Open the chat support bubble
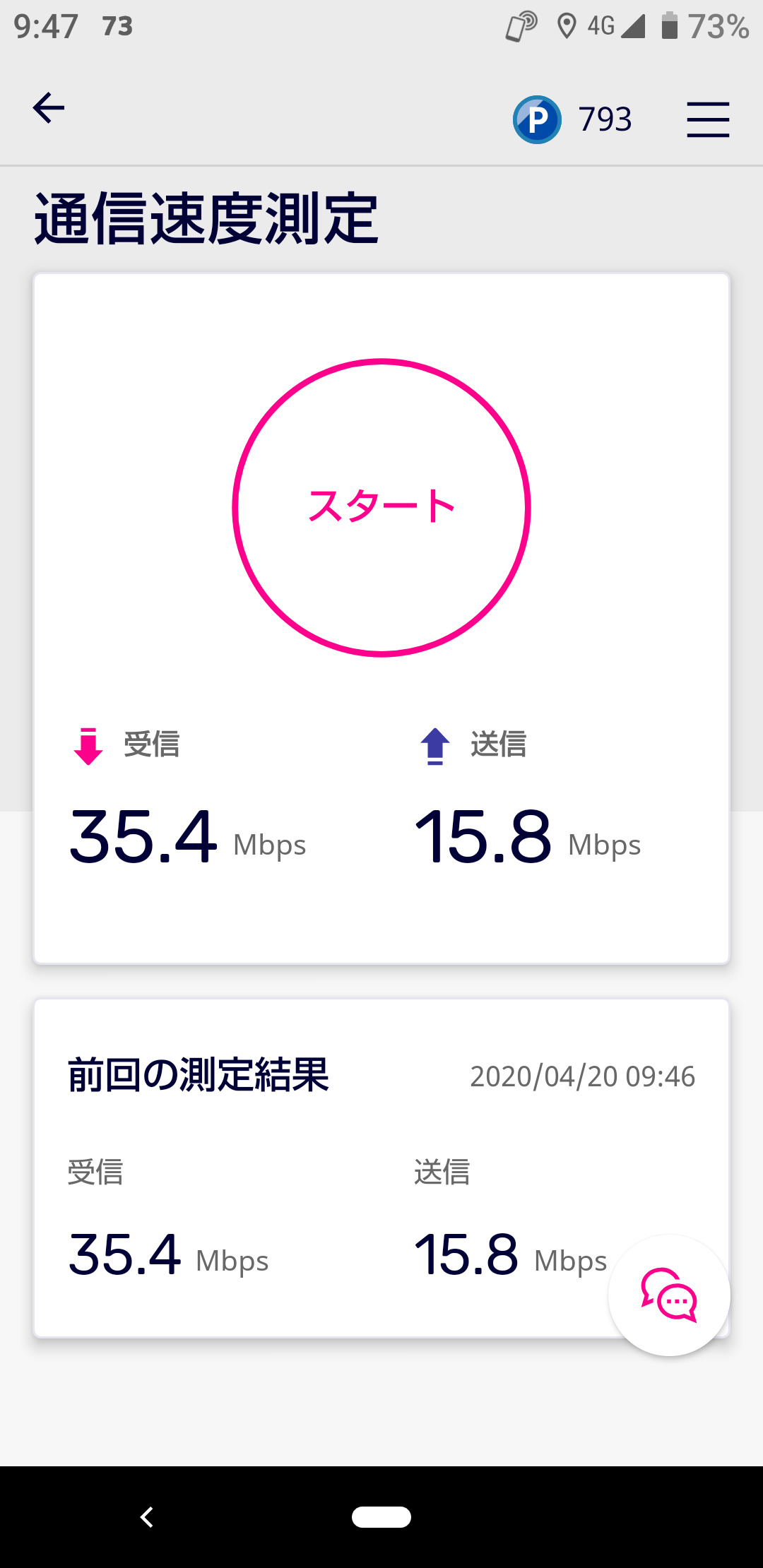 coord(669,1295)
